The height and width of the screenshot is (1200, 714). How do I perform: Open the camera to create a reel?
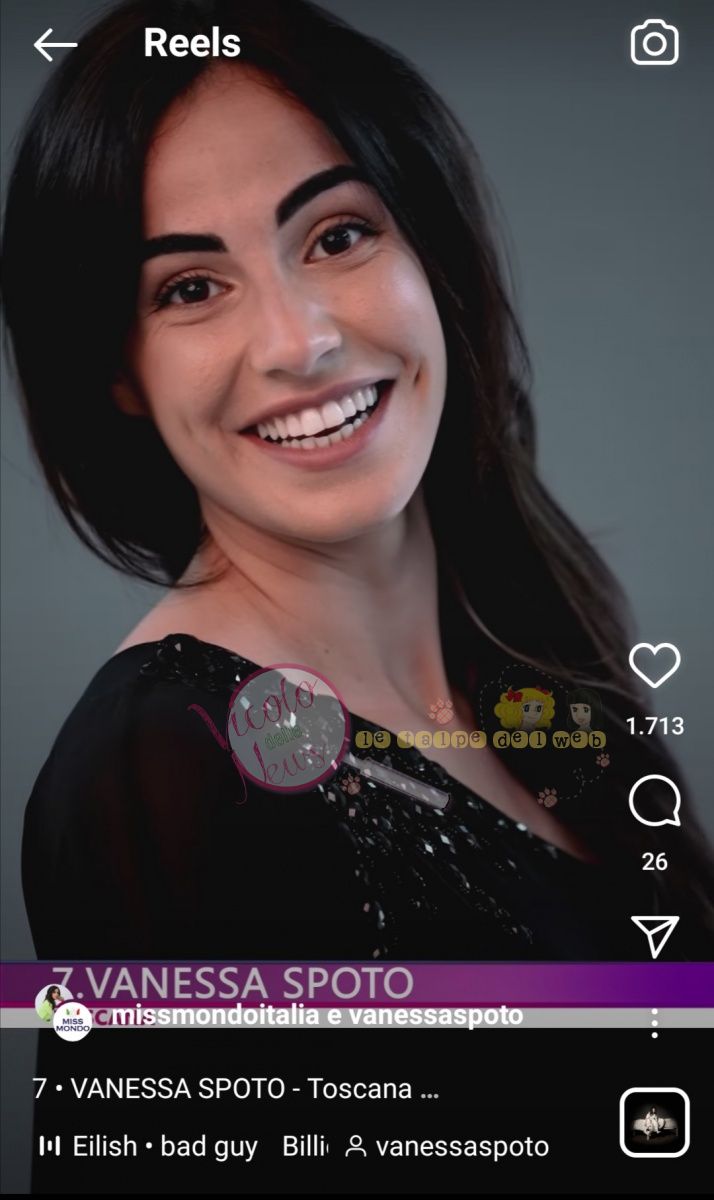coord(655,44)
